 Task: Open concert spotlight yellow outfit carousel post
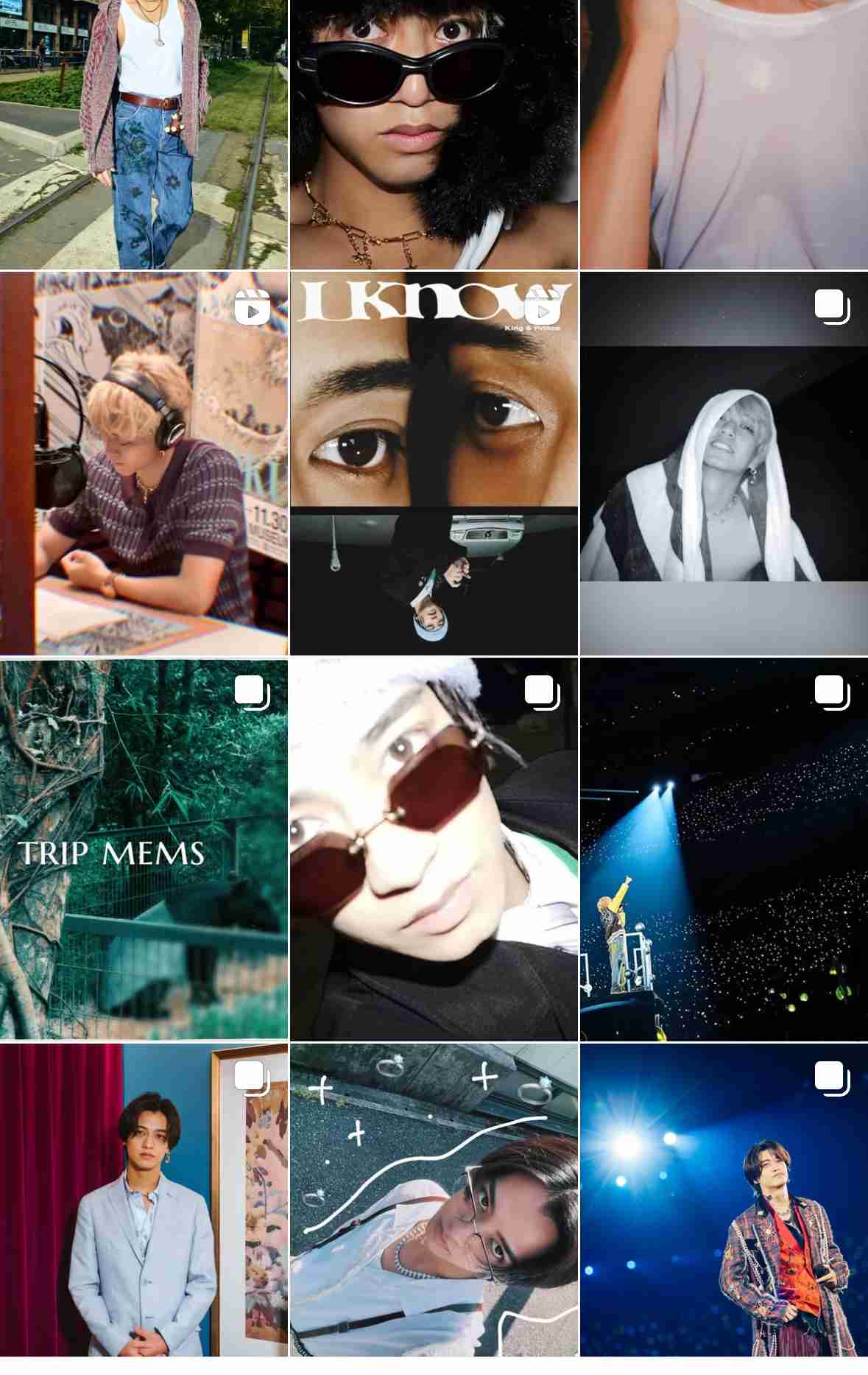pos(724,849)
